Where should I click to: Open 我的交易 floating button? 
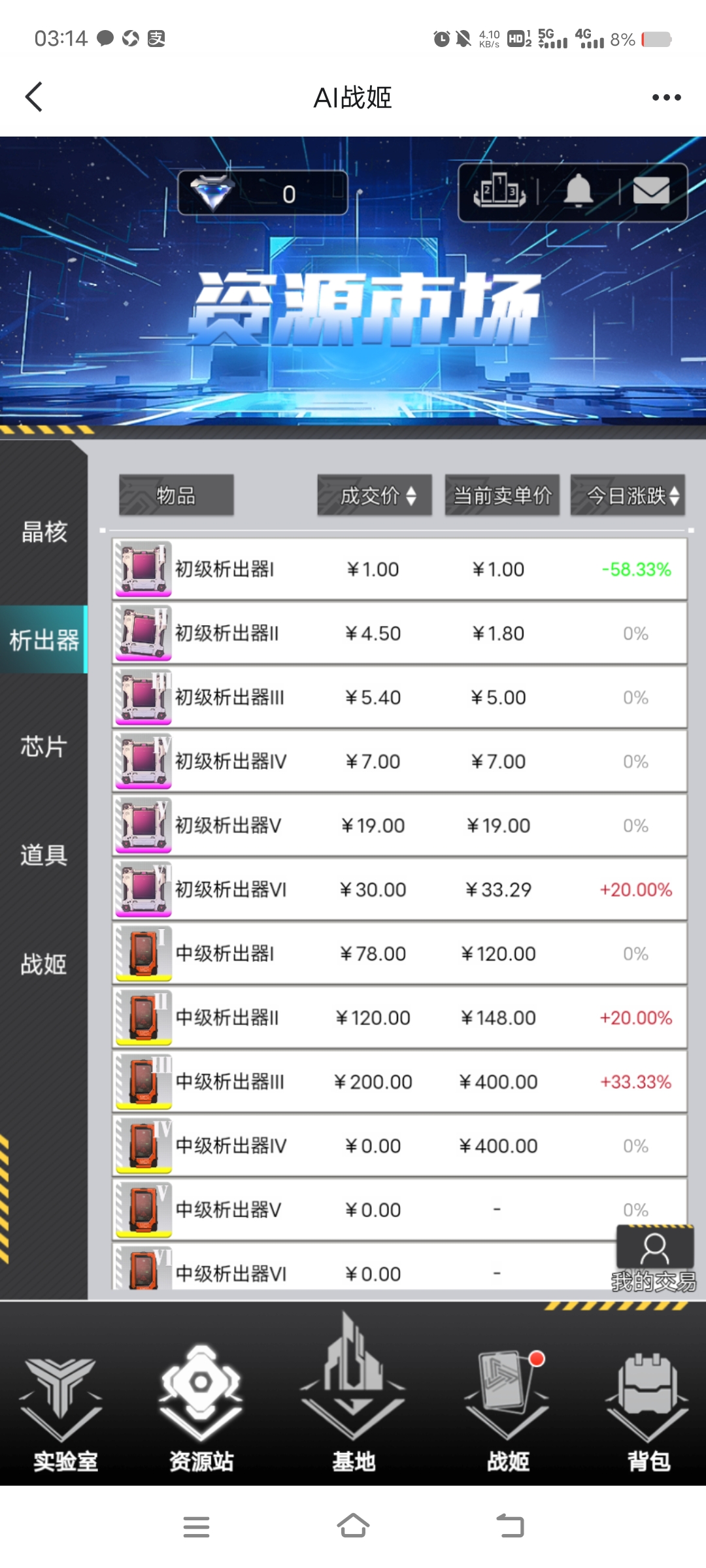click(x=654, y=1258)
